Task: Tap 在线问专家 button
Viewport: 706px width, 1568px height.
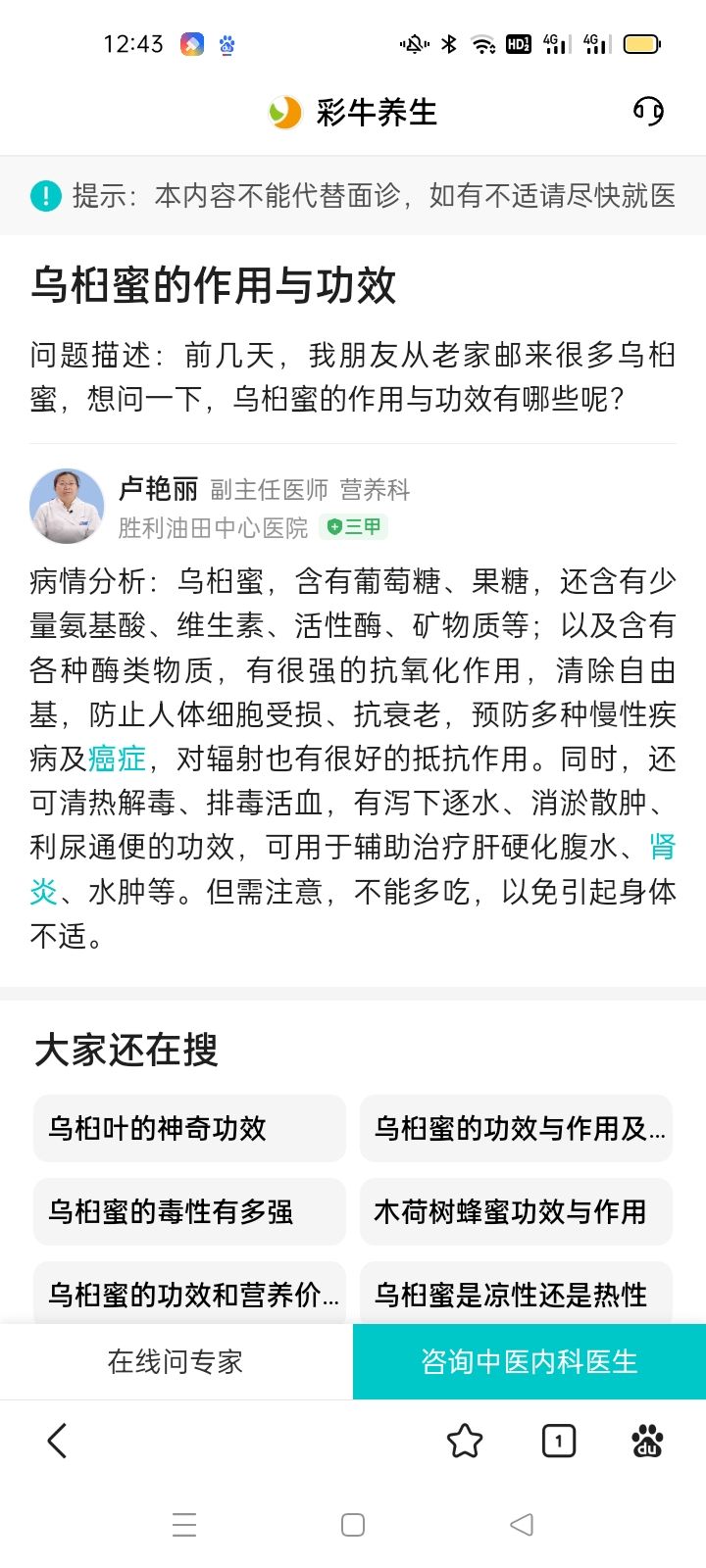Action: point(176,1361)
